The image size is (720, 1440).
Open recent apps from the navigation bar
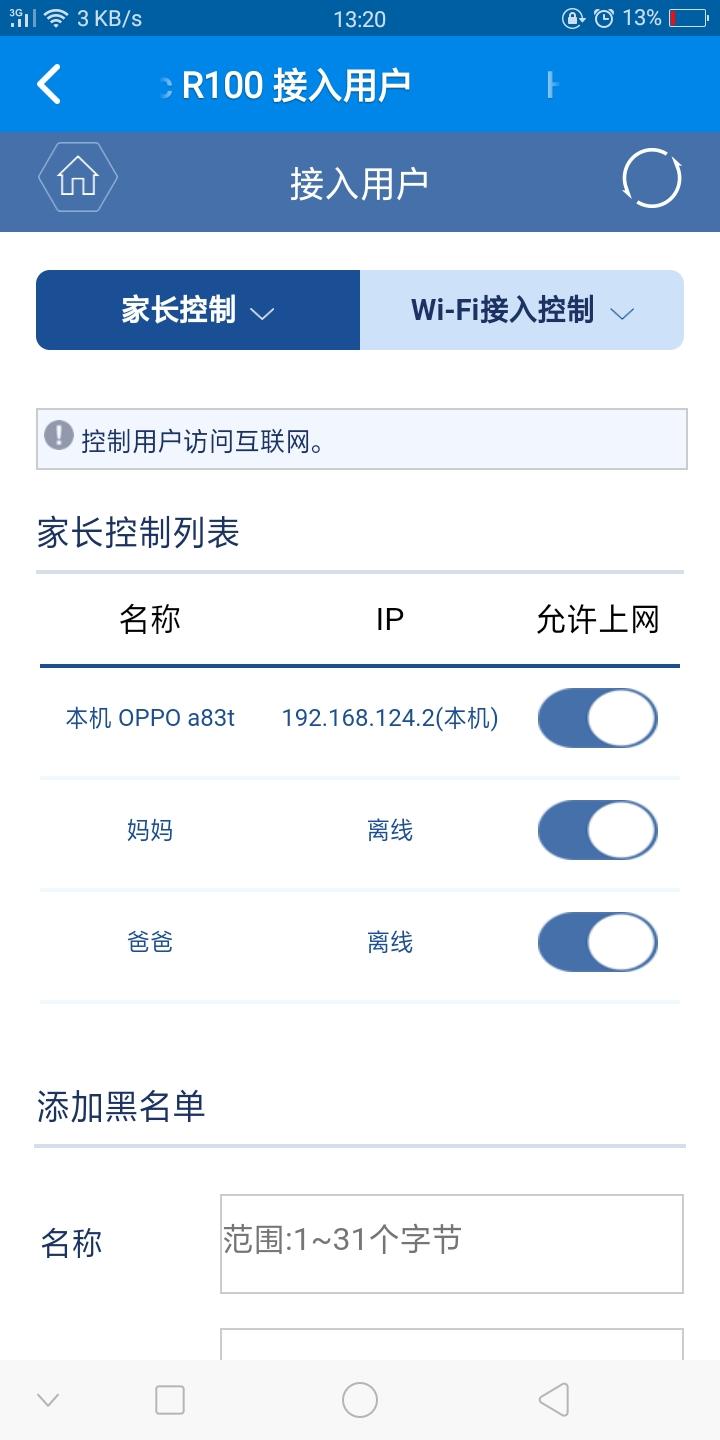coord(170,1400)
